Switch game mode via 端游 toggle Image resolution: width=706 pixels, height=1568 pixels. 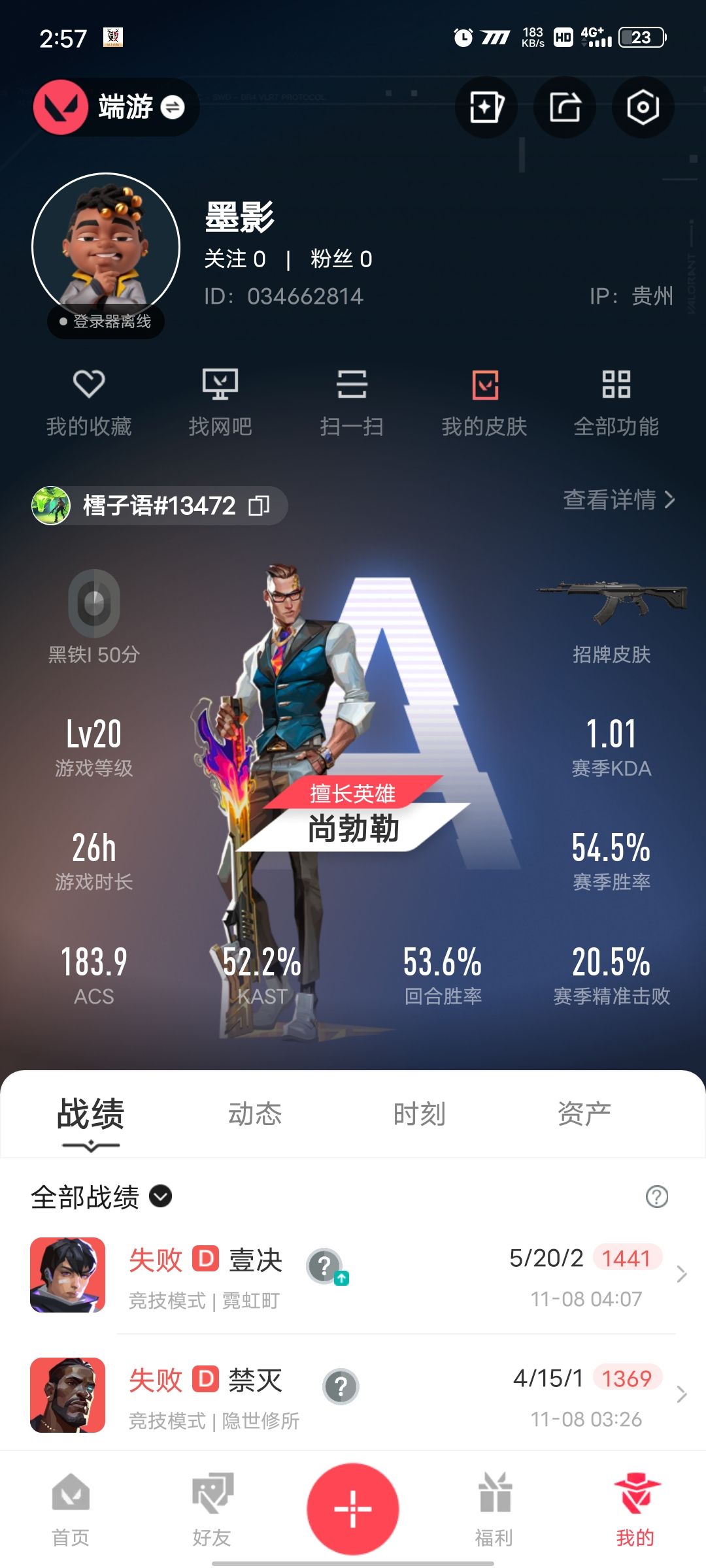coord(173,107)
